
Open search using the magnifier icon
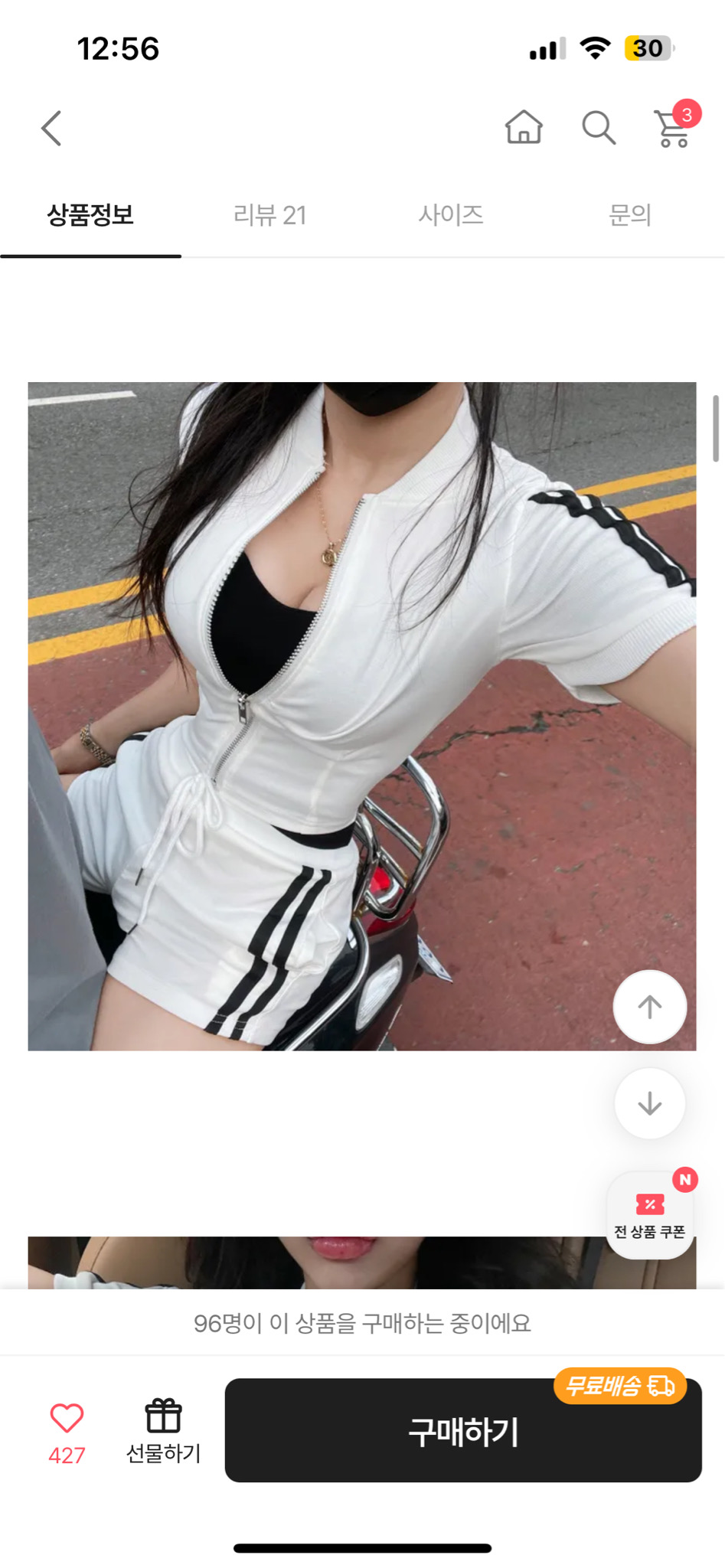click(598, 129)
